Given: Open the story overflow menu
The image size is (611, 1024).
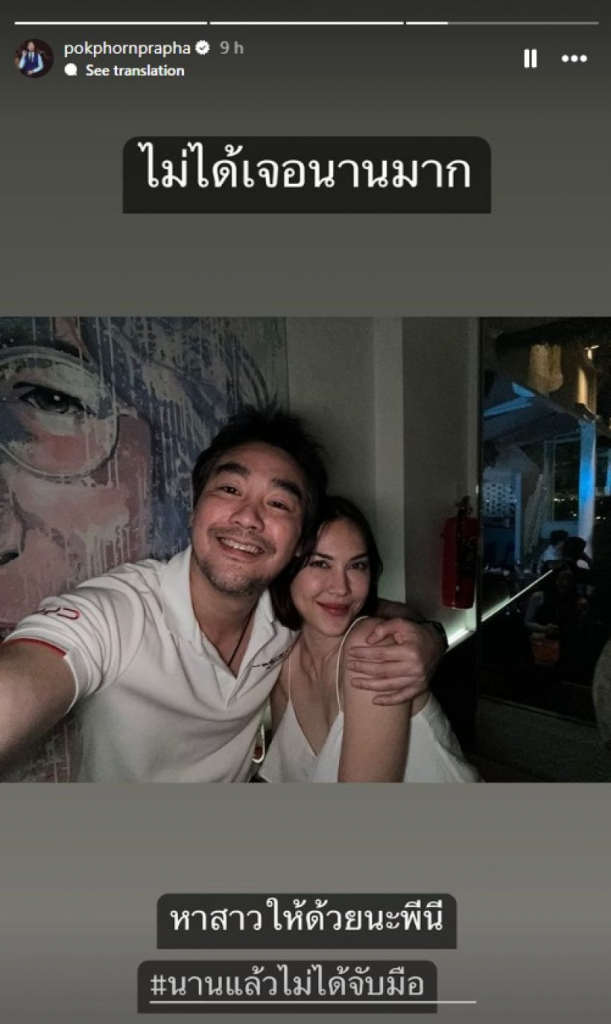Looking at the screenshot, I should (574, 59).
